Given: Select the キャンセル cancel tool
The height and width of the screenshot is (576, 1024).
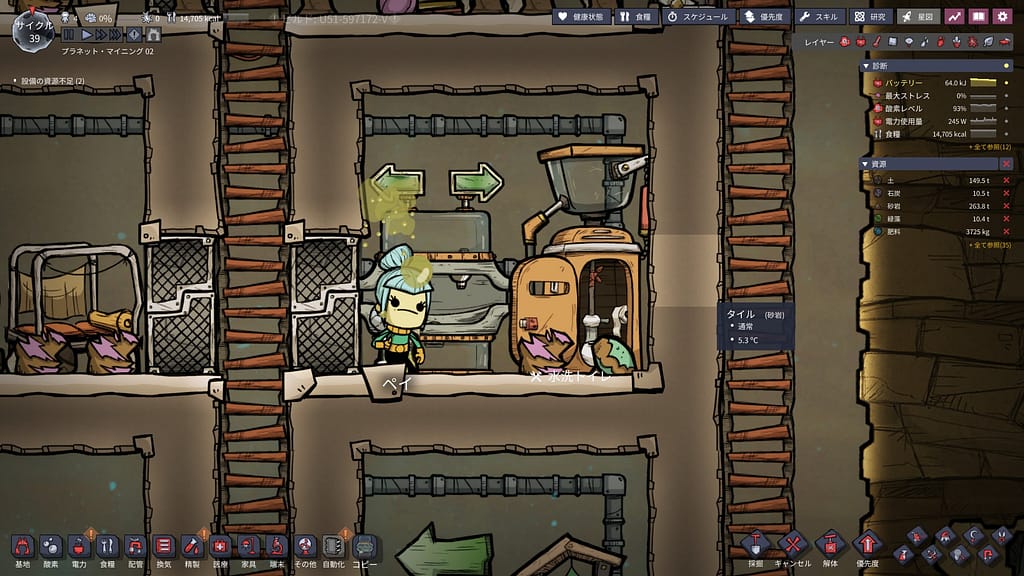Looking at the screenshot, I should click(x=792, y=548).
